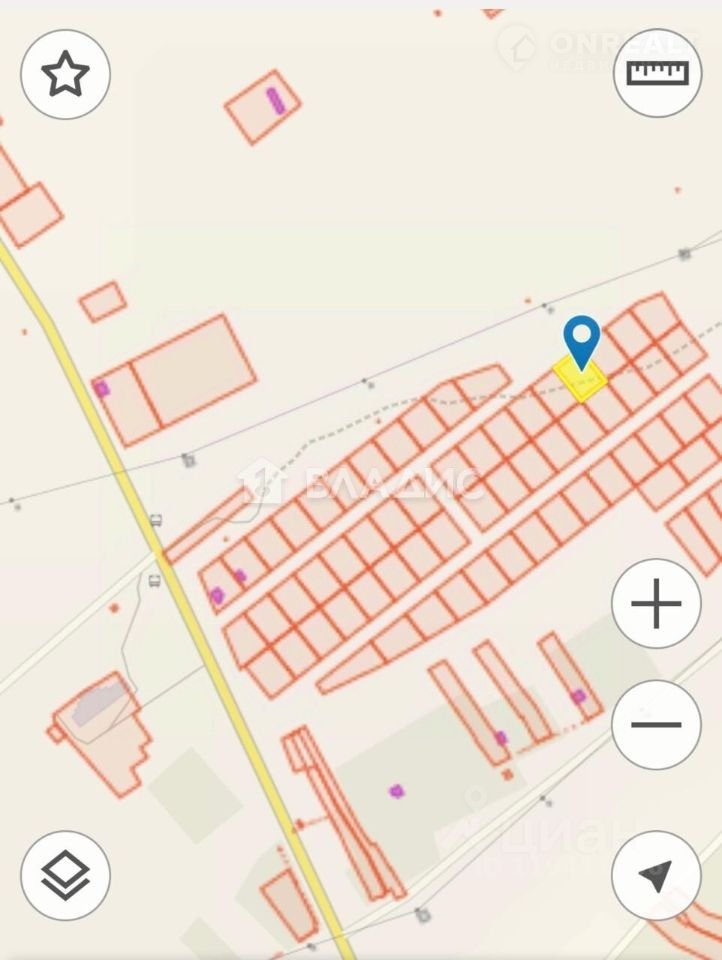This screenshot has width=722, height=960.
Task: Zoom in with the plus button
Action: (656, 604)
